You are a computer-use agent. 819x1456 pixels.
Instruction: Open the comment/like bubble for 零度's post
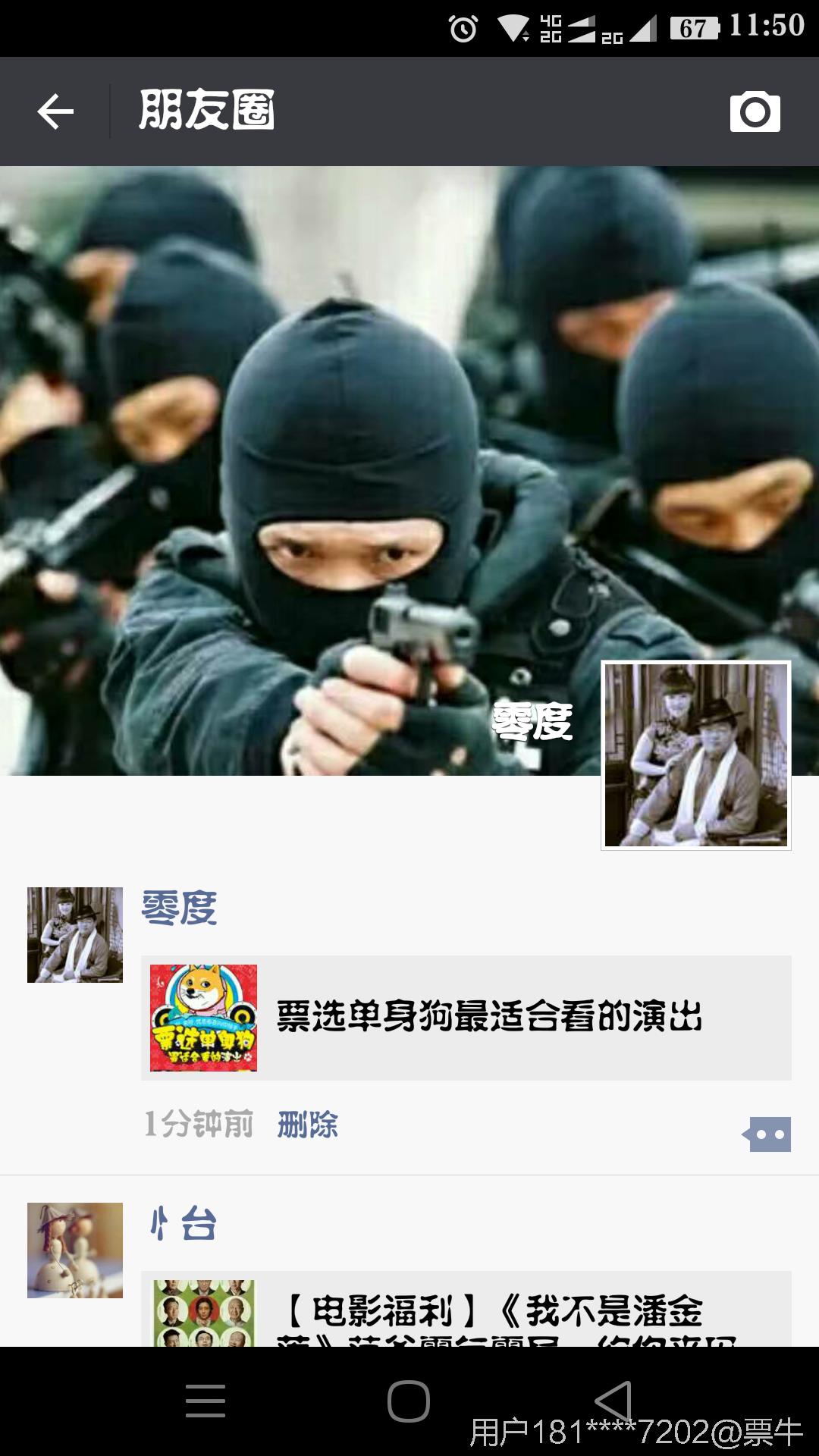click(767, 1134)
